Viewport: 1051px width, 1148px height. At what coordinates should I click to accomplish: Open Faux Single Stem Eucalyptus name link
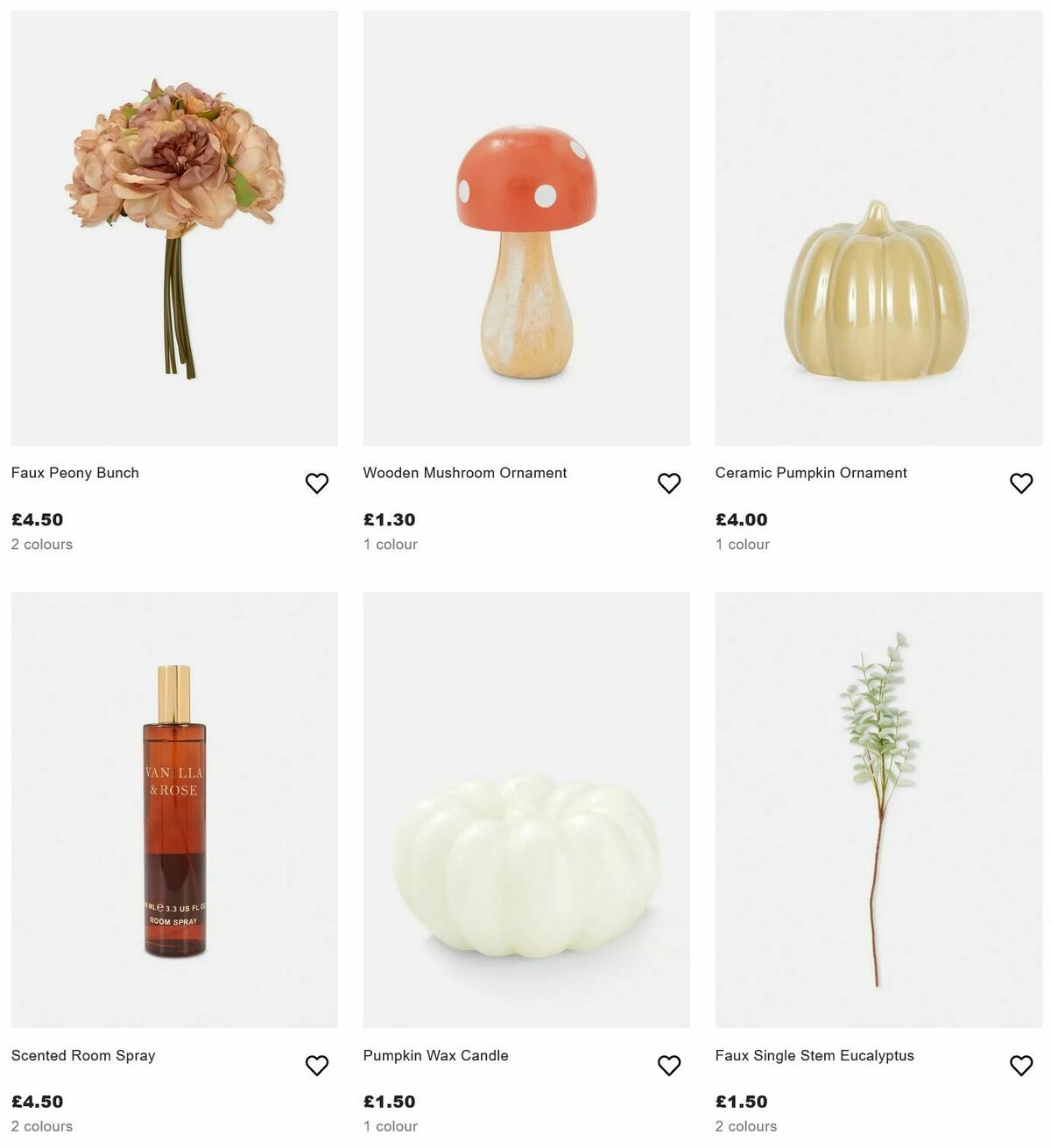coord(815,1055)
